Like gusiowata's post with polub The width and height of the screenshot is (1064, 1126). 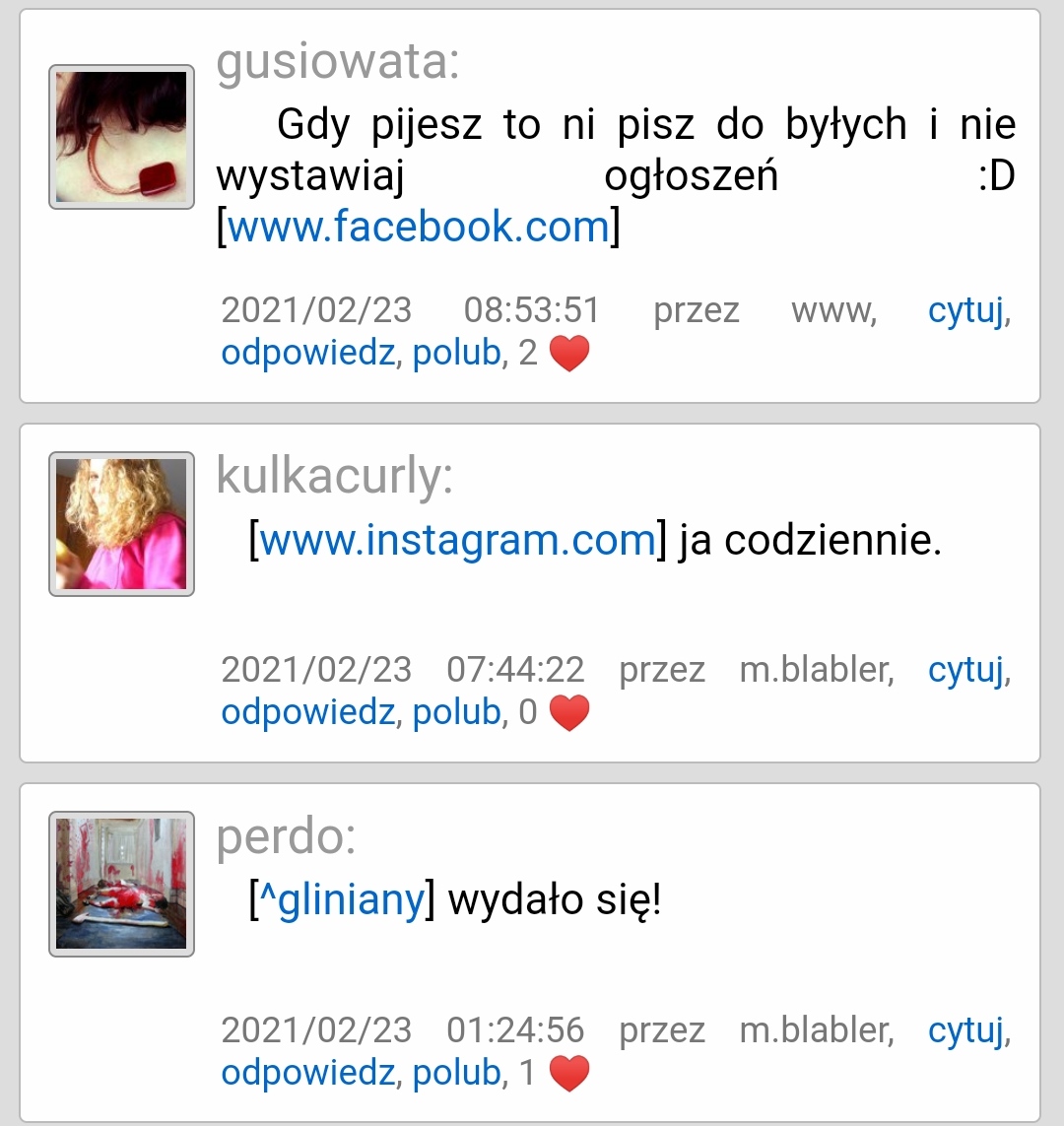point(456,353)
